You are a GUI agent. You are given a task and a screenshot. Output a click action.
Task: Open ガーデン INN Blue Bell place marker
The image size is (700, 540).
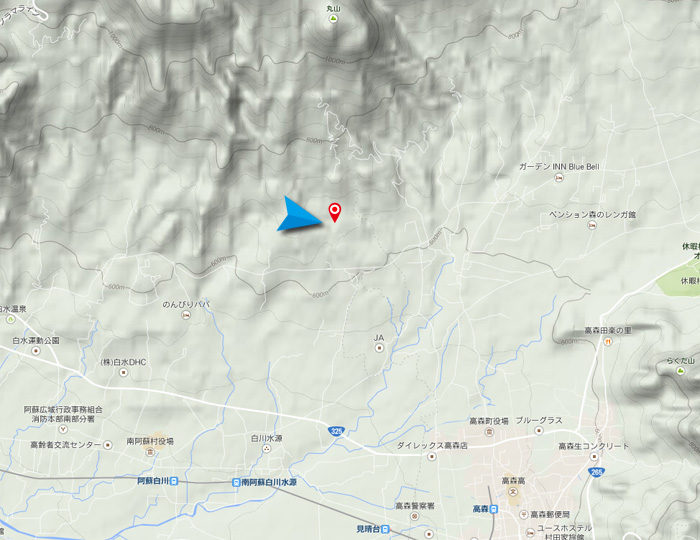coord(559,180)
